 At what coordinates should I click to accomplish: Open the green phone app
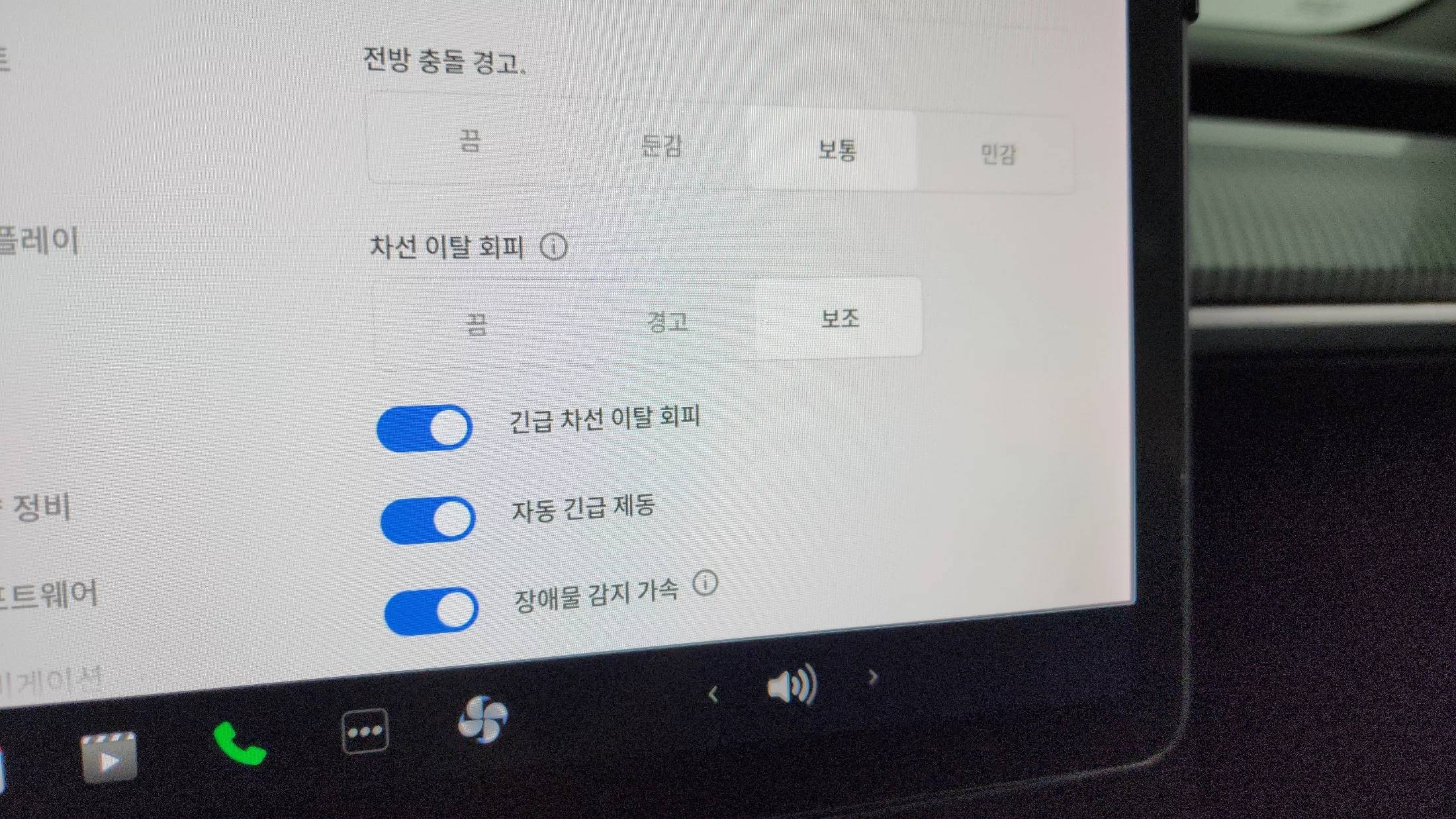240,744
